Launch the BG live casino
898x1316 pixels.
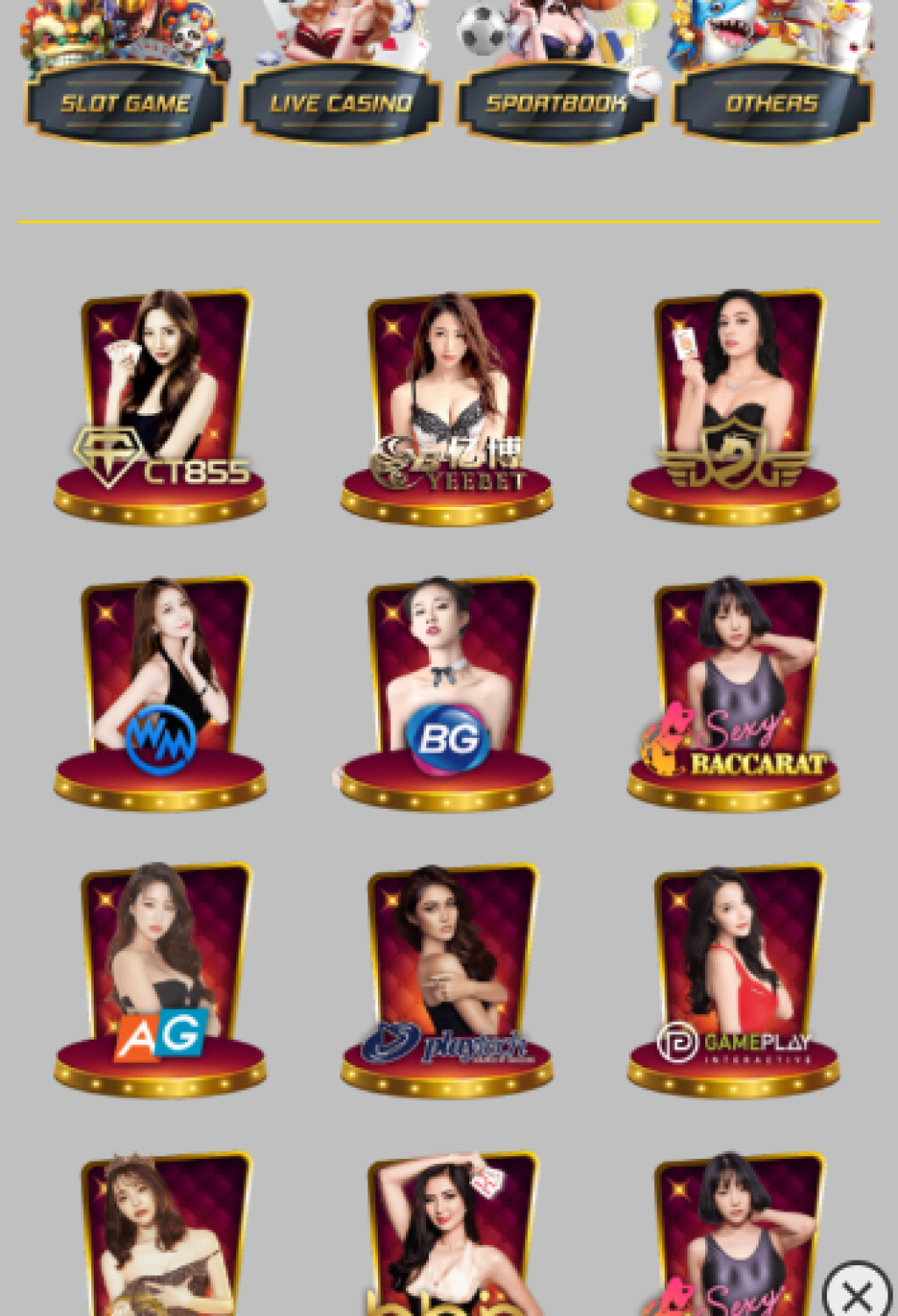(x=447, y=692)
